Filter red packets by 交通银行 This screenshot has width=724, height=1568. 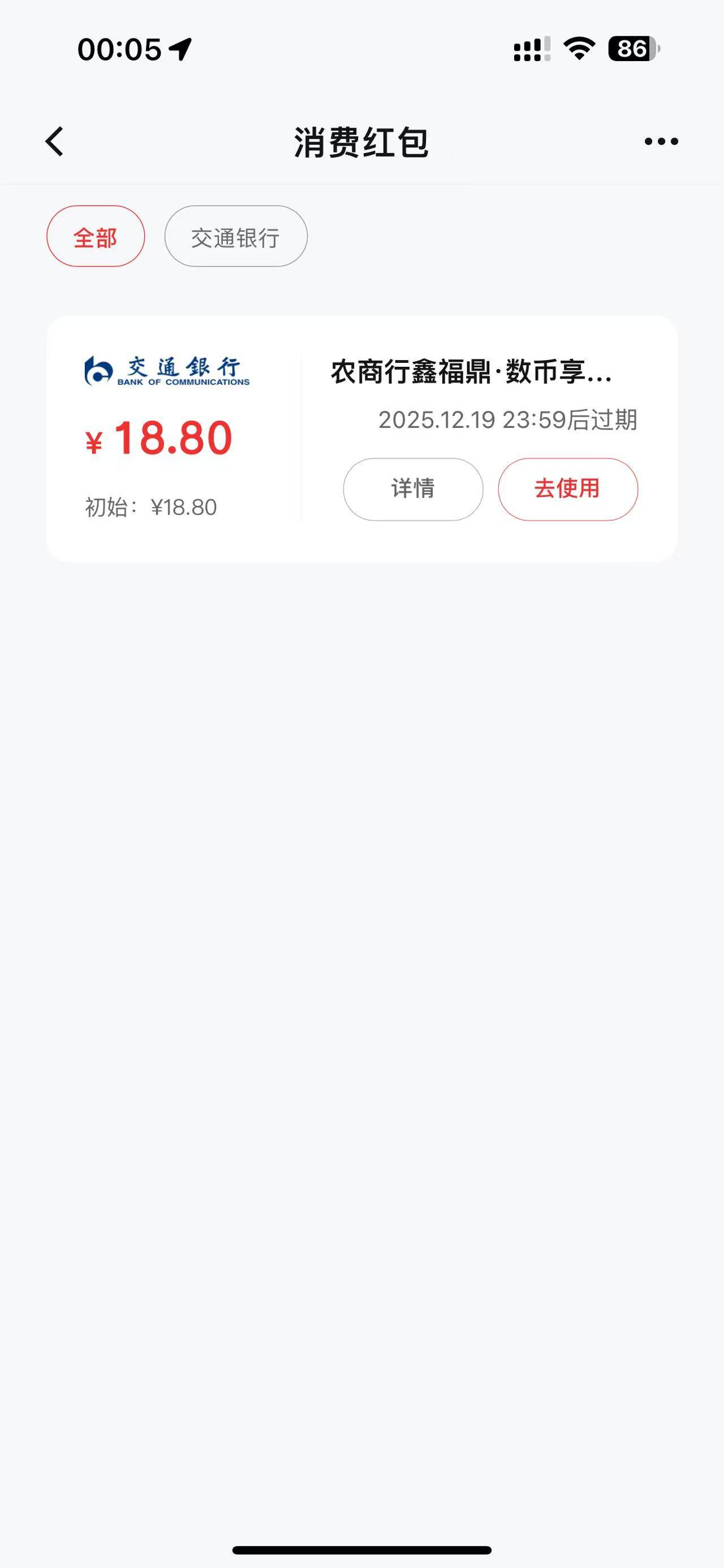tap(236, 236)
